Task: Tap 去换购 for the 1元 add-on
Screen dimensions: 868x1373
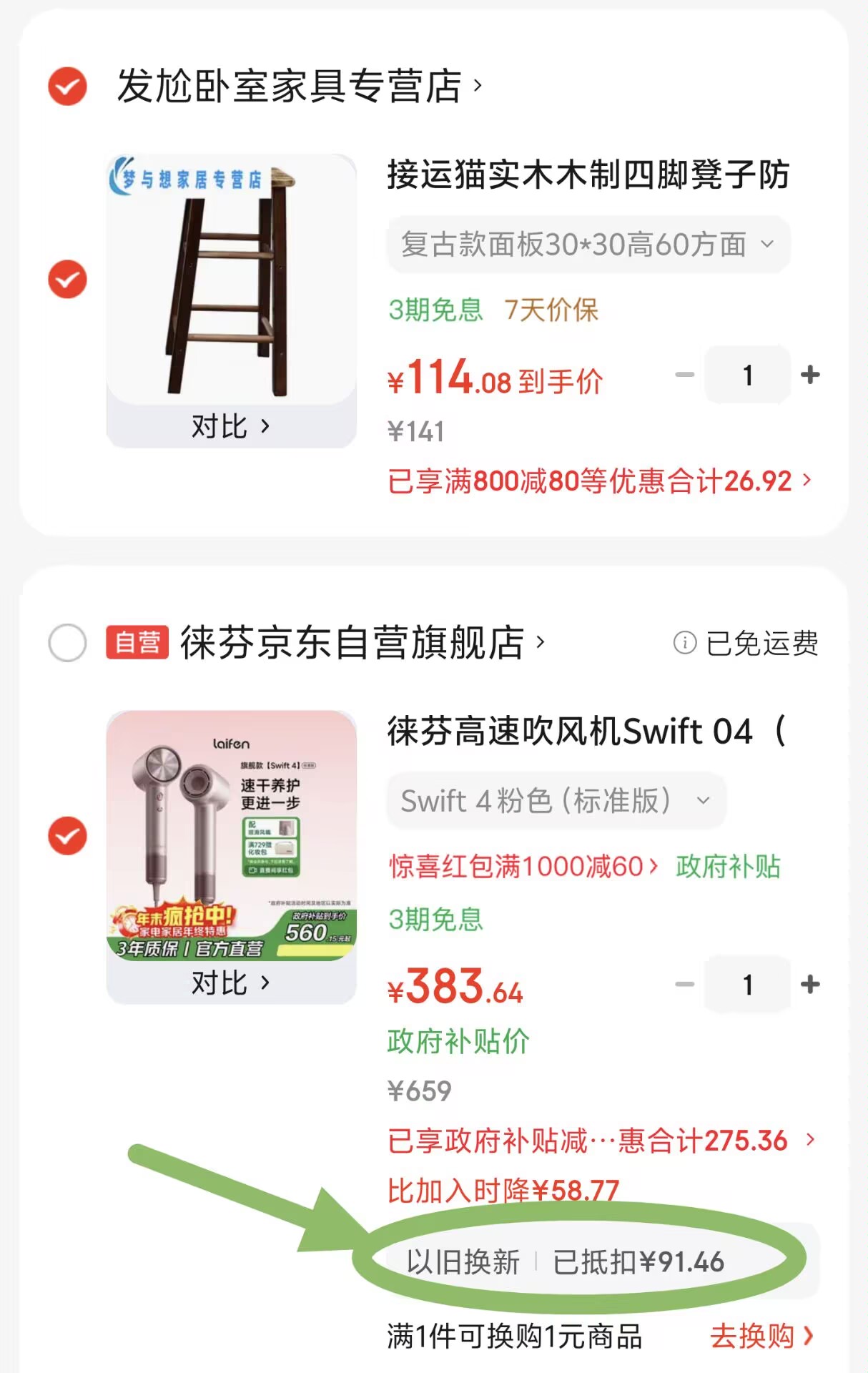Action: [x=761, y=1335]
